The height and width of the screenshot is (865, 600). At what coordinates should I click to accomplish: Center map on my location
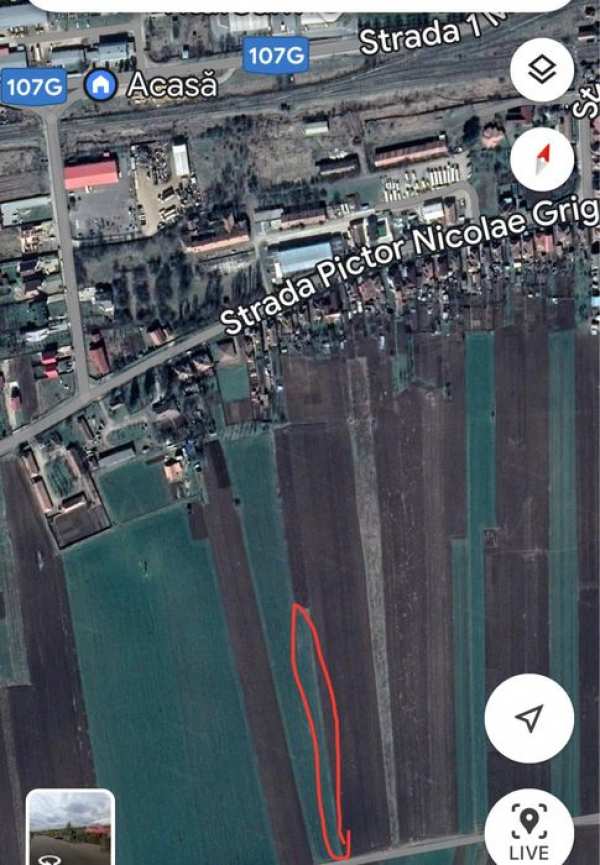(x=529, y=717)
